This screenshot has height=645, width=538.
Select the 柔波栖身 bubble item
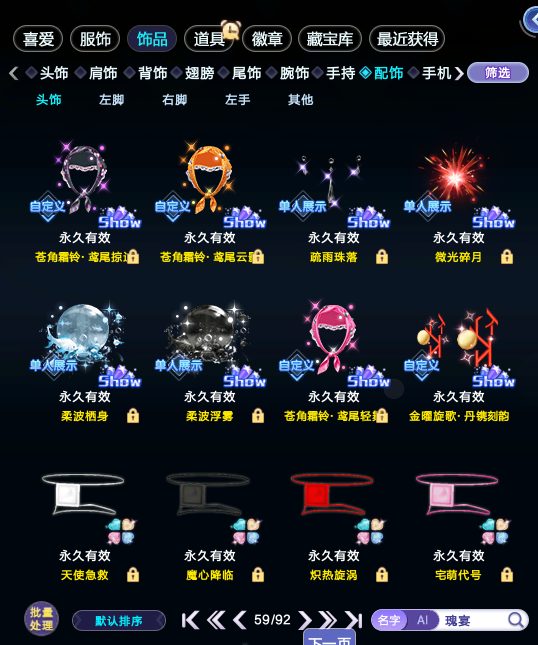click(85, 363)
